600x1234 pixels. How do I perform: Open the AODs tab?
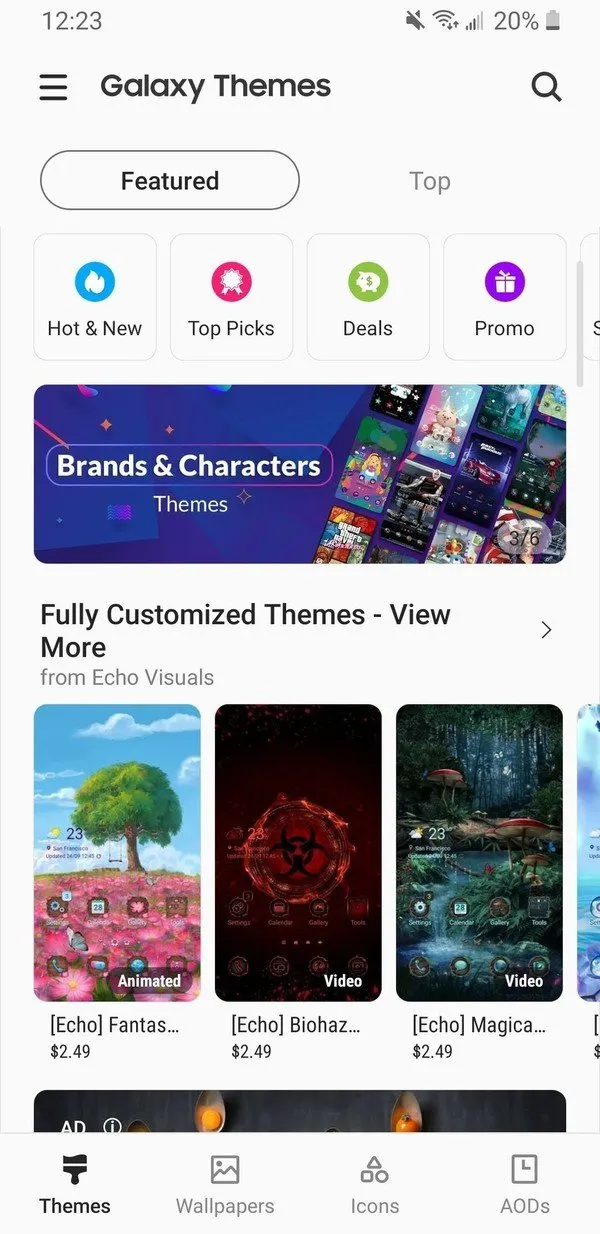click(x=524, y=1184)
